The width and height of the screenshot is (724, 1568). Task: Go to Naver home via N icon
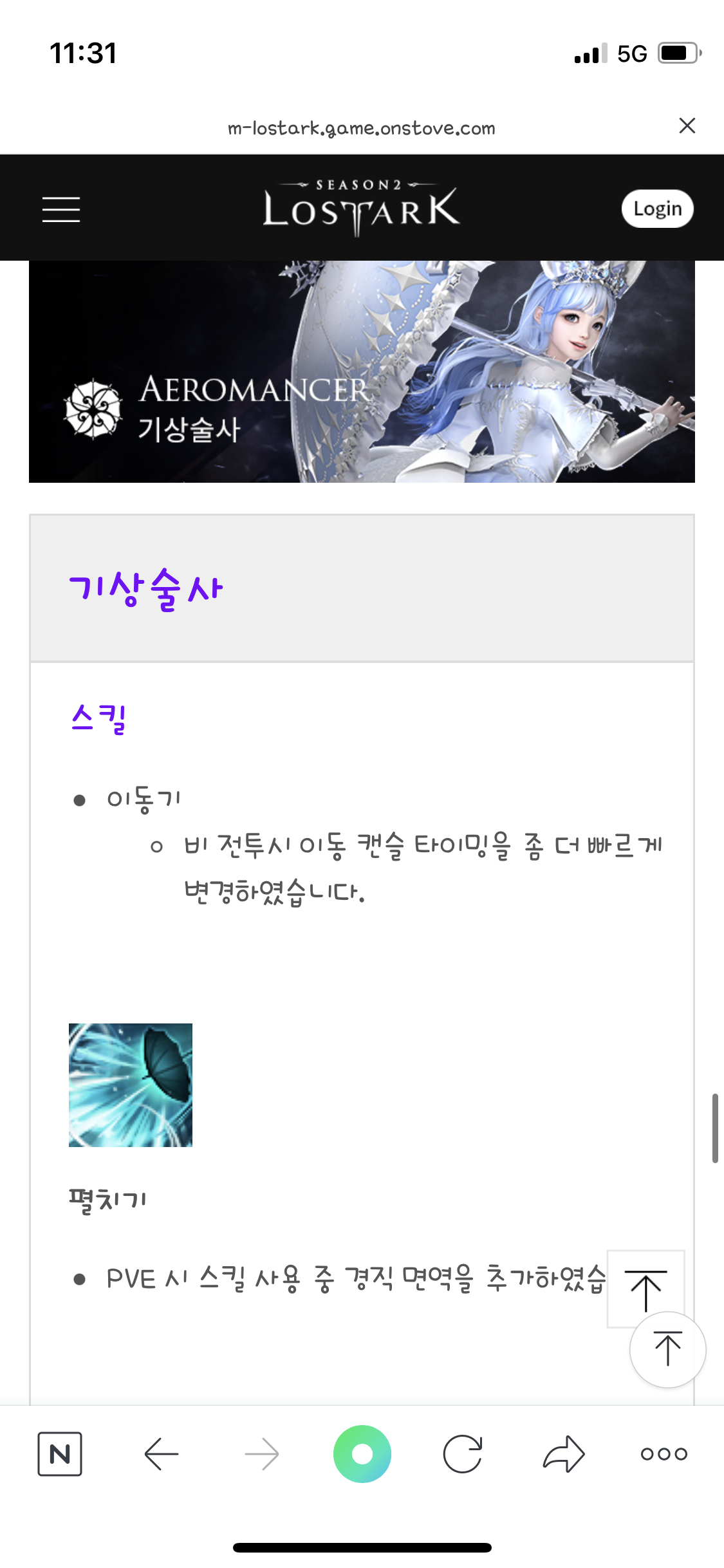point(60,1453)
